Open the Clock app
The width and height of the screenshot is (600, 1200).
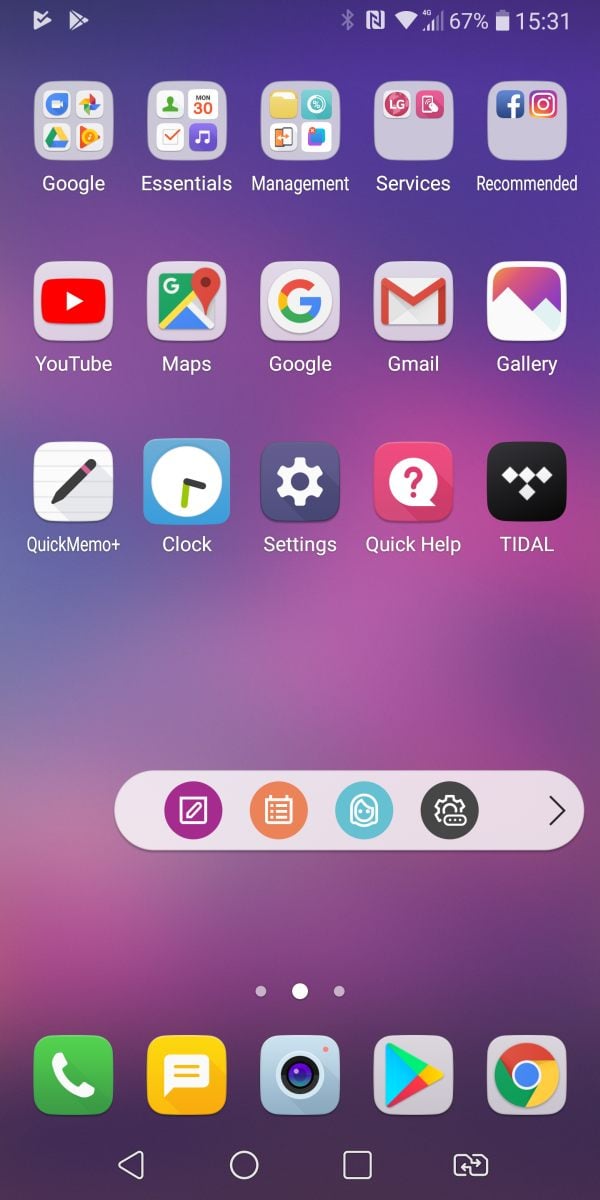(187, 482)
